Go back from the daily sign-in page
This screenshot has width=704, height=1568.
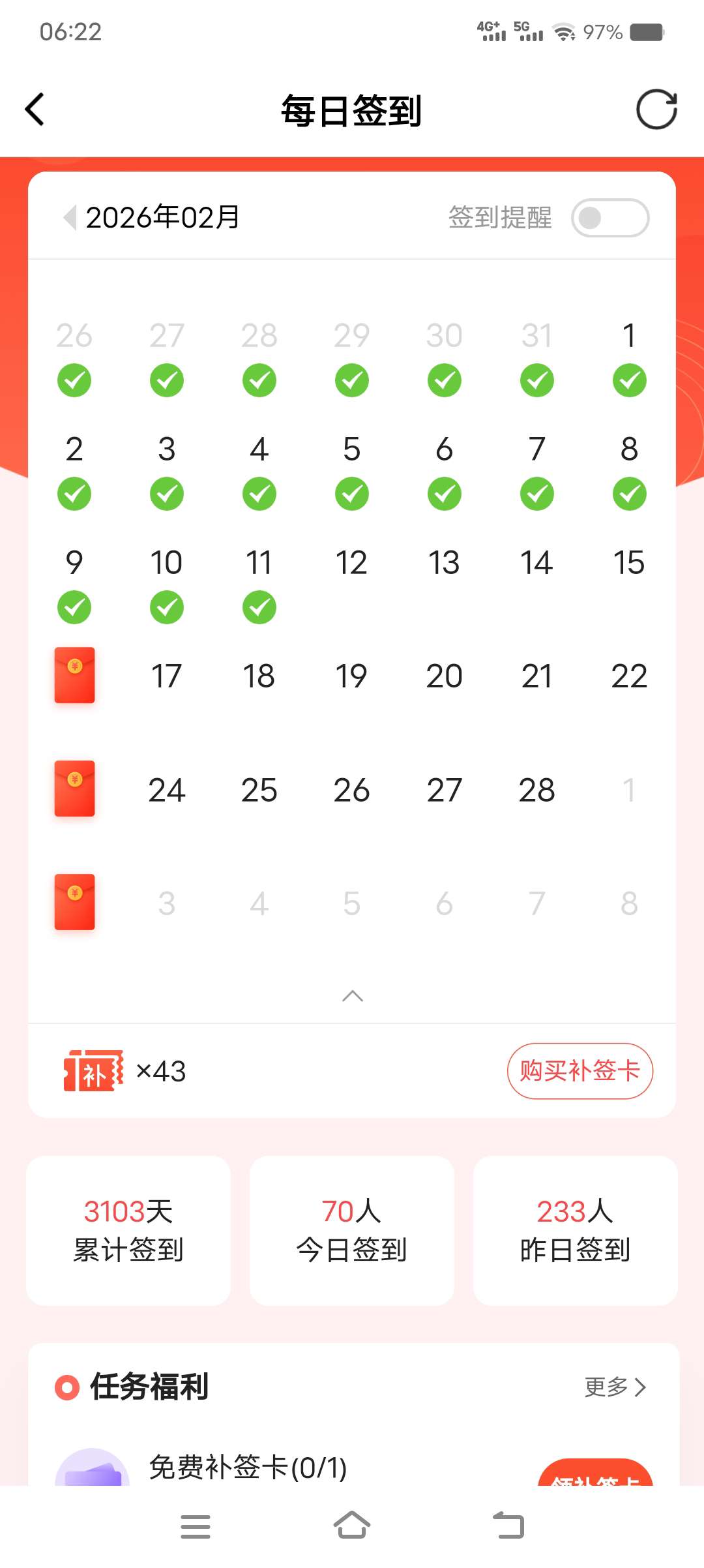(35, 110)
